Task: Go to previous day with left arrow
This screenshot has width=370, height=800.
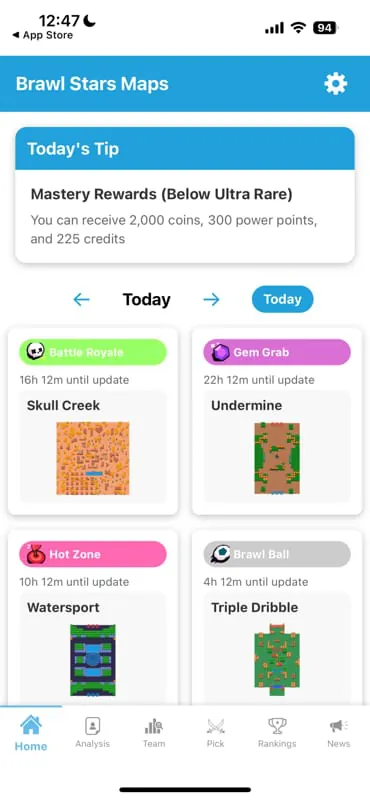Action: 82,299
